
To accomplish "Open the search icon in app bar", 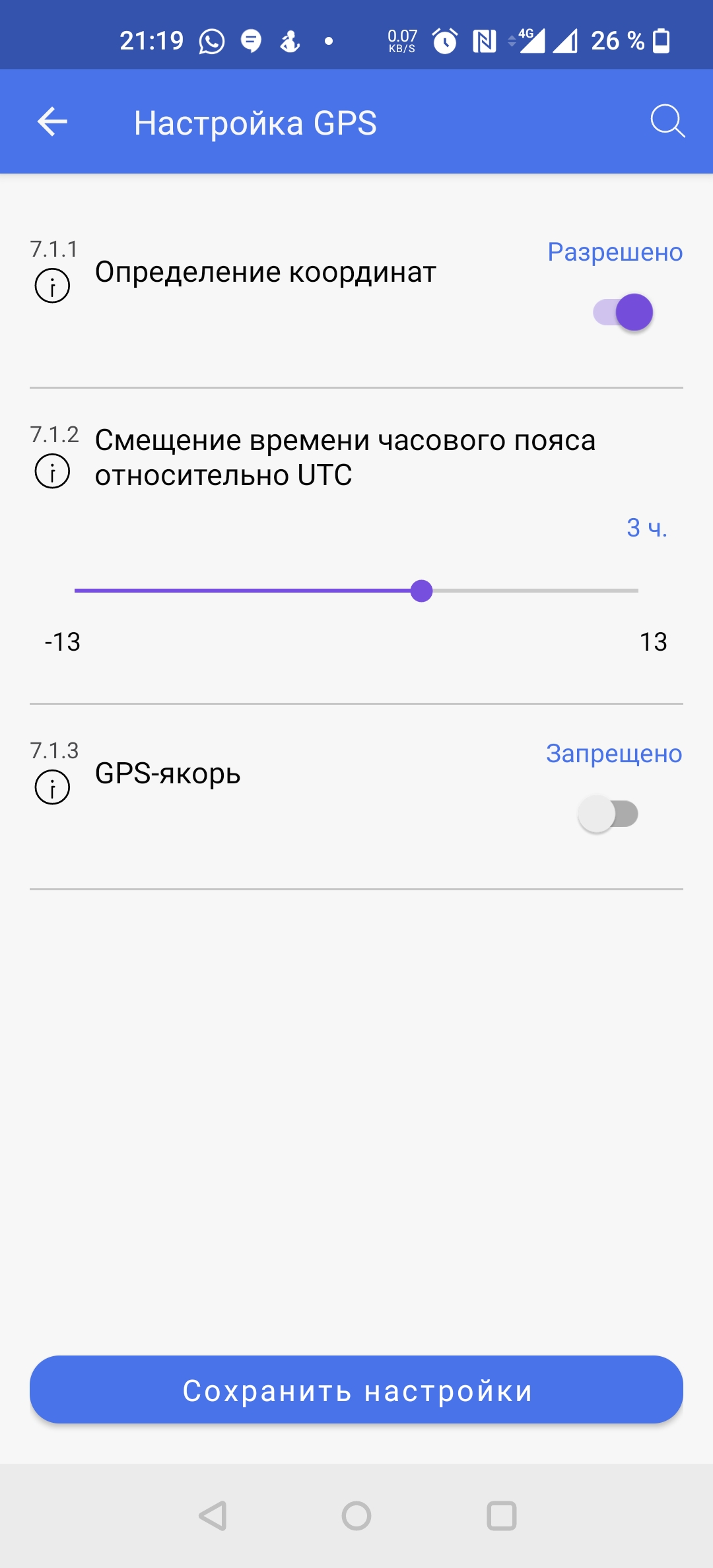I will click(x=667, y=121).
